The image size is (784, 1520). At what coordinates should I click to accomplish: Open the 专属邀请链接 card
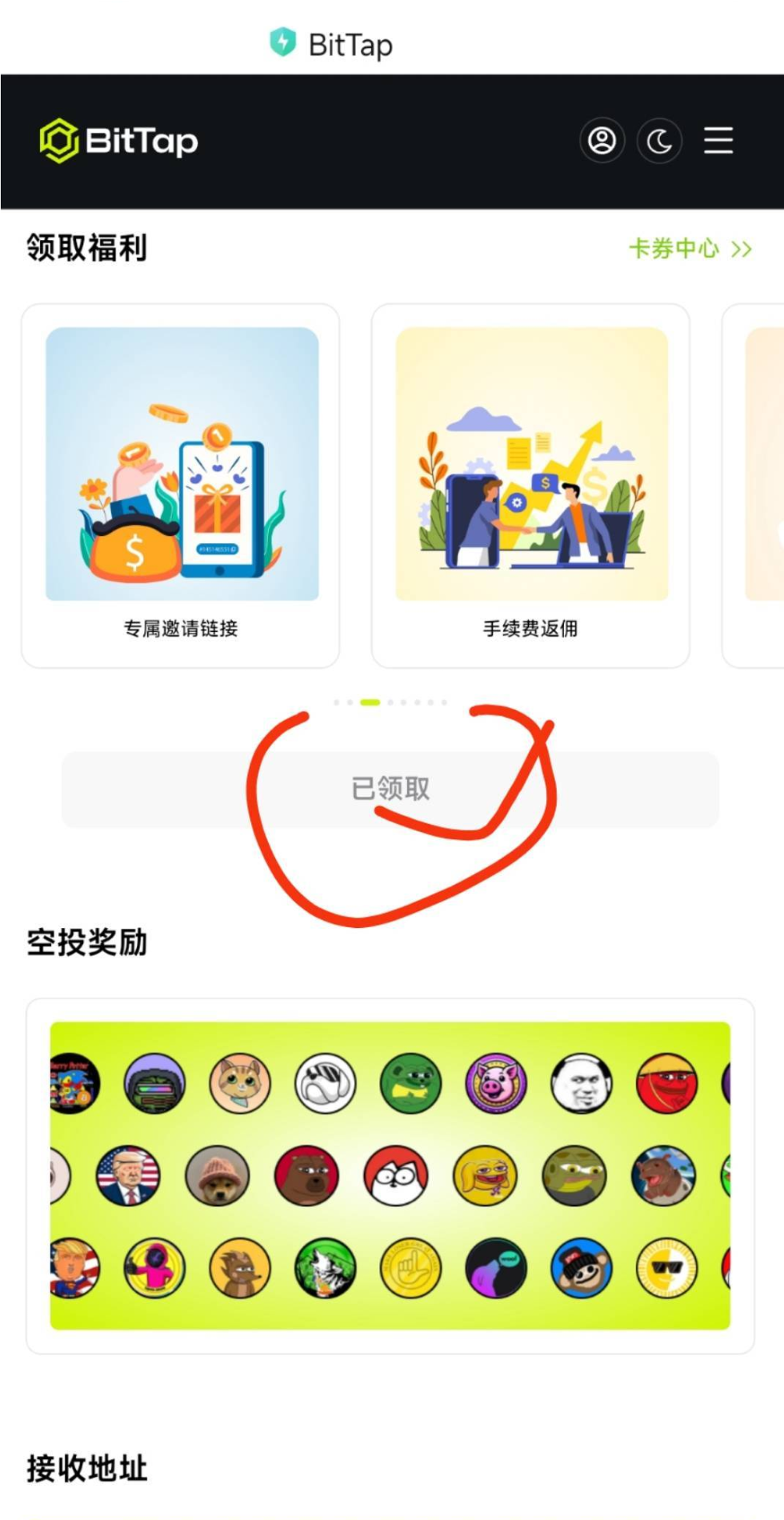pos(181,485)
